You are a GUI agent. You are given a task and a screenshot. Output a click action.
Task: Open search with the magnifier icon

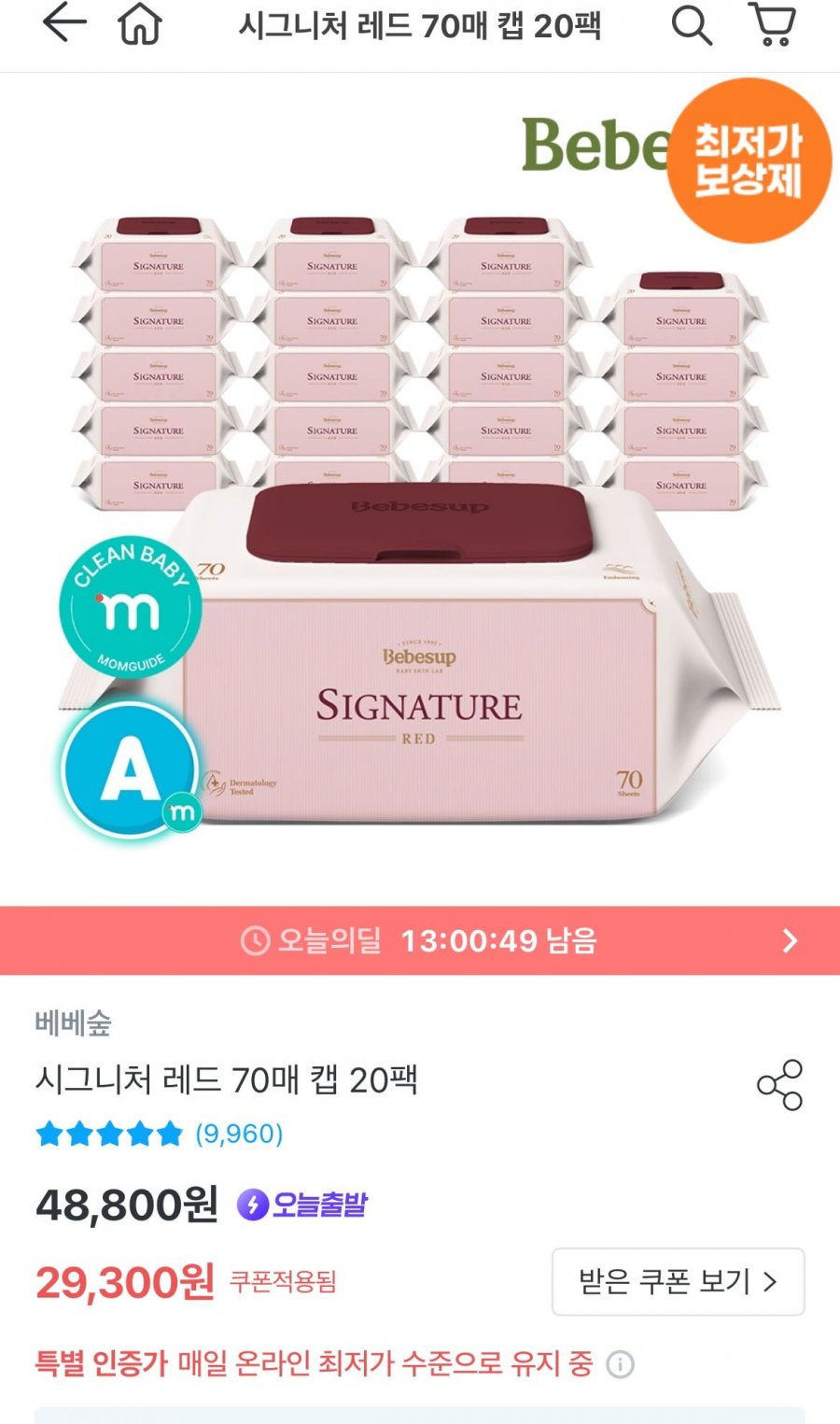692,24
